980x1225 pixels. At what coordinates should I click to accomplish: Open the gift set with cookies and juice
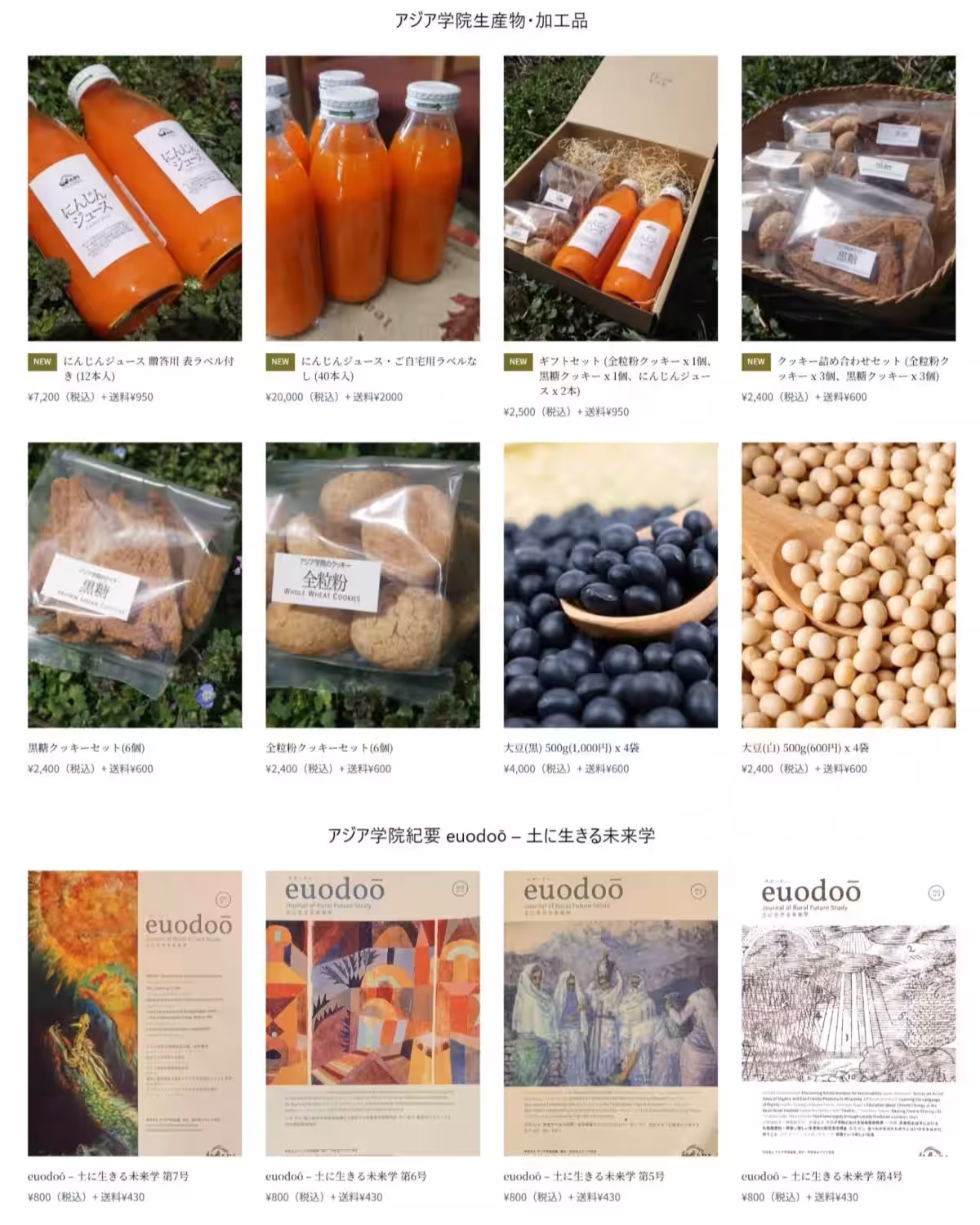tap(610, 198)
